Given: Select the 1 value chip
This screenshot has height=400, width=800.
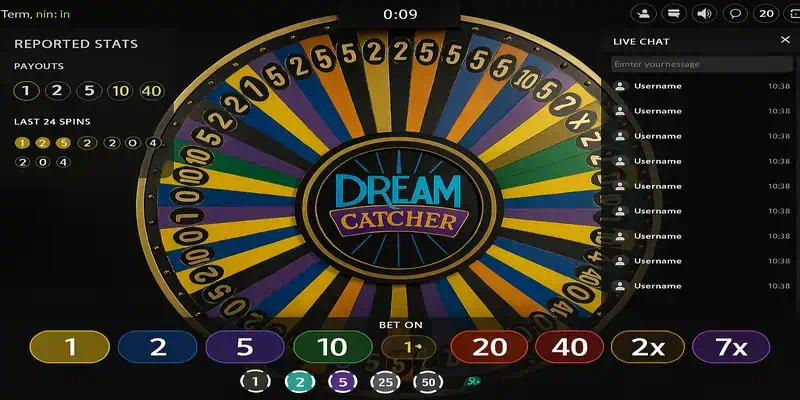Looking at the screenshot, I should [257, 381].
